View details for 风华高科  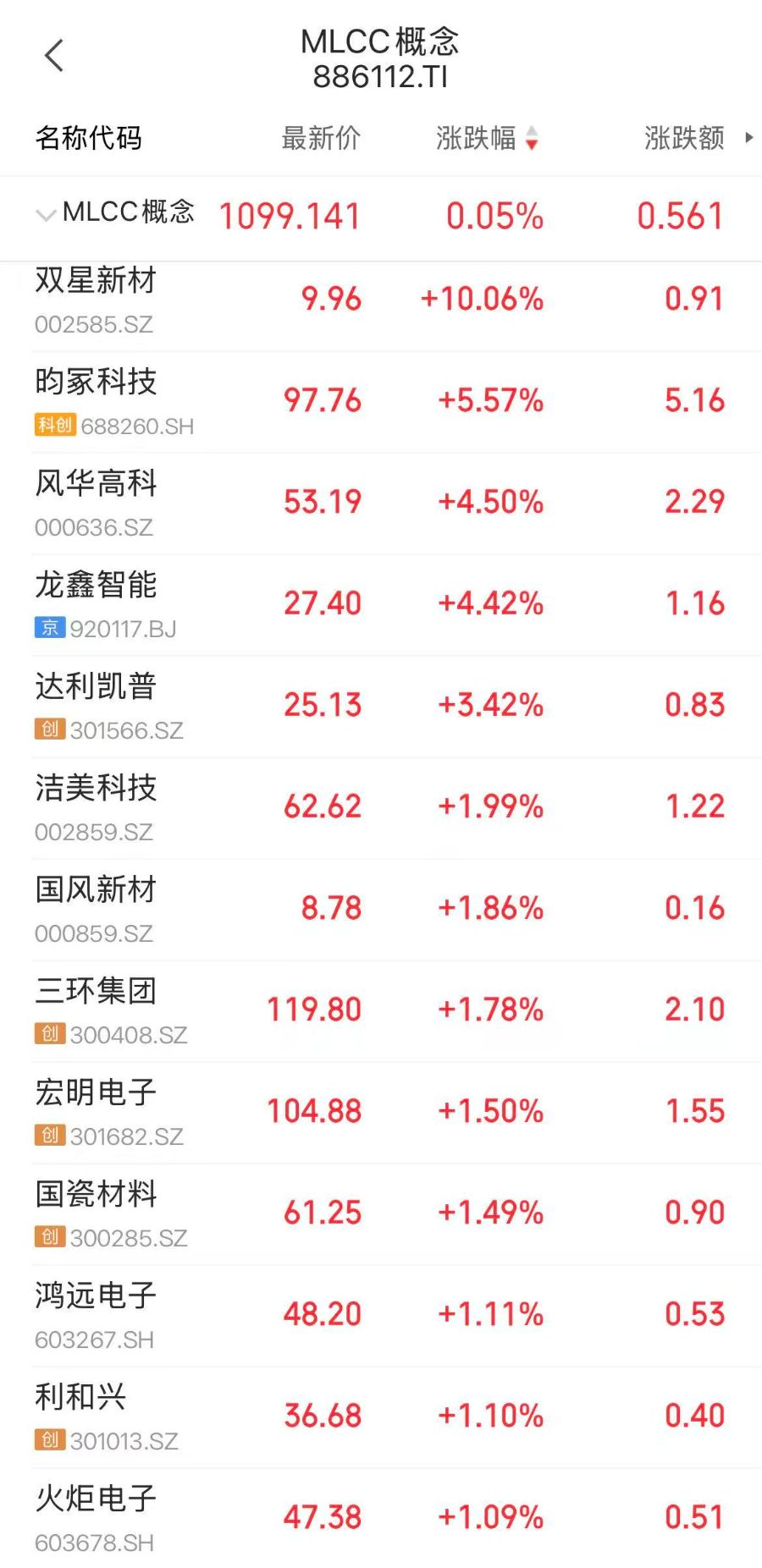coord(381,503)
